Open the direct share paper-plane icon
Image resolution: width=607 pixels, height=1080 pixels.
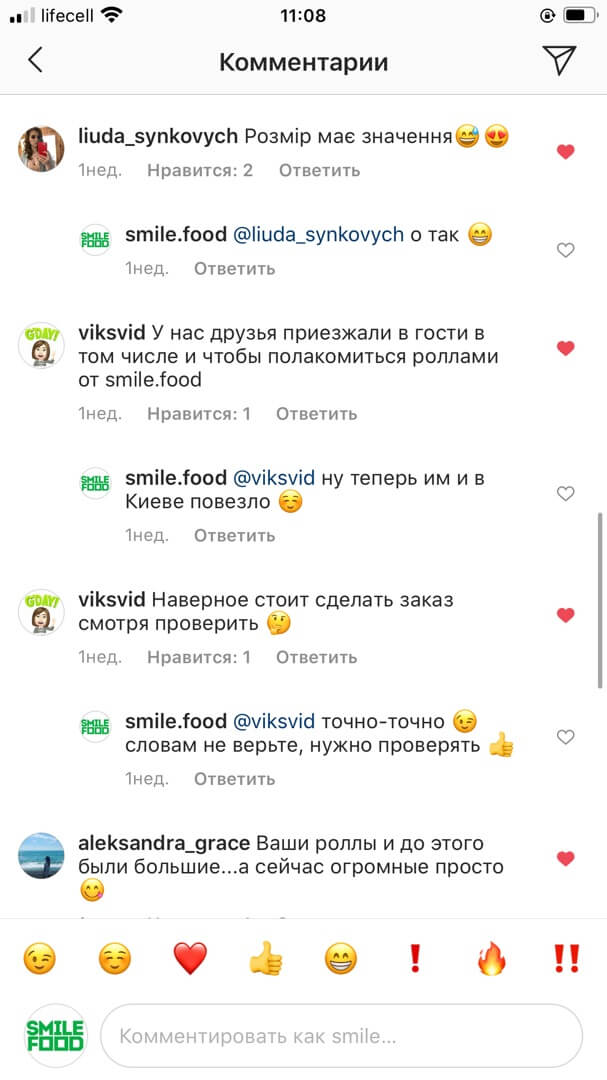click(560, 61)
